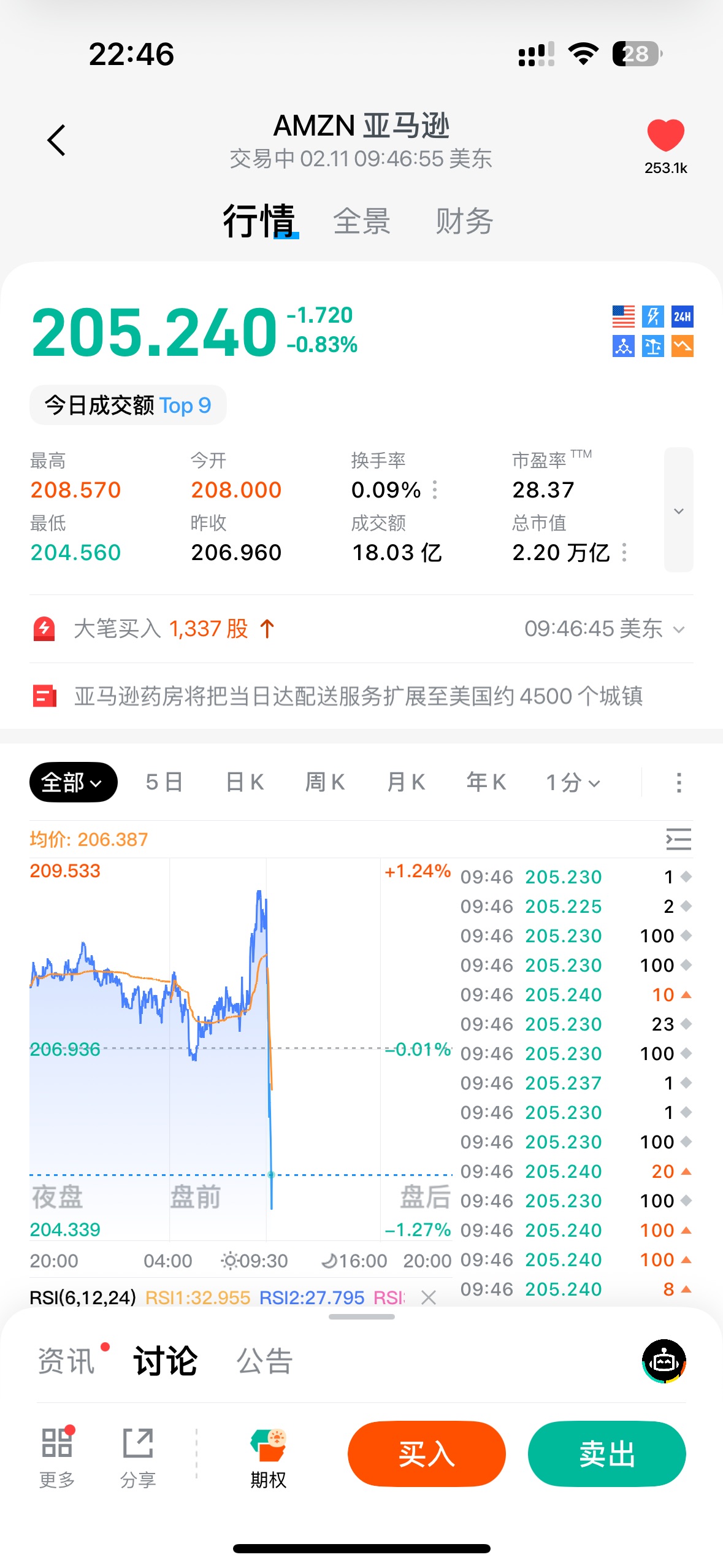Viewport: 723px width, 1568px height.
Task: Open the chart settings overflow menu
Action: click(x=678, y=782)
